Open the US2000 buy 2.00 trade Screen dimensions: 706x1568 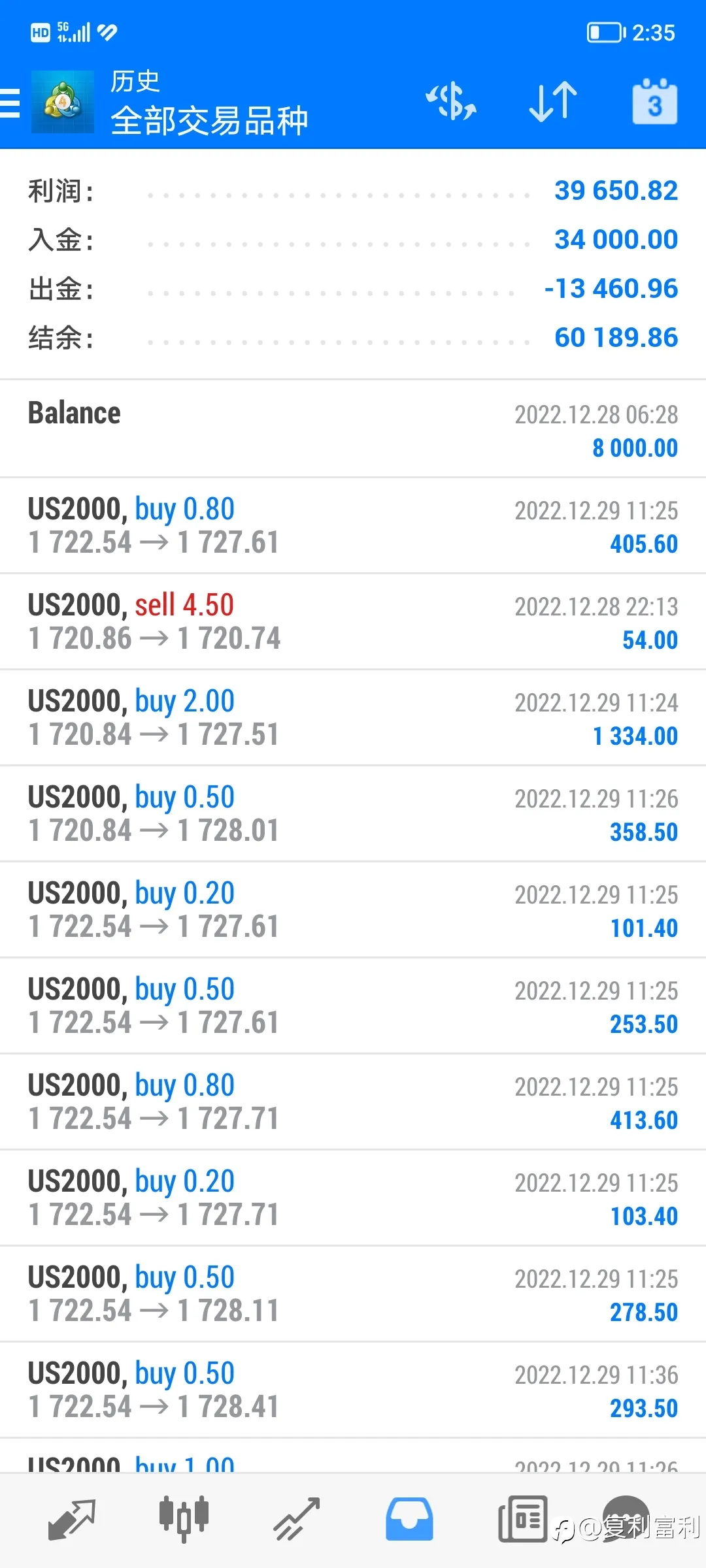click(x=353, y=718)
